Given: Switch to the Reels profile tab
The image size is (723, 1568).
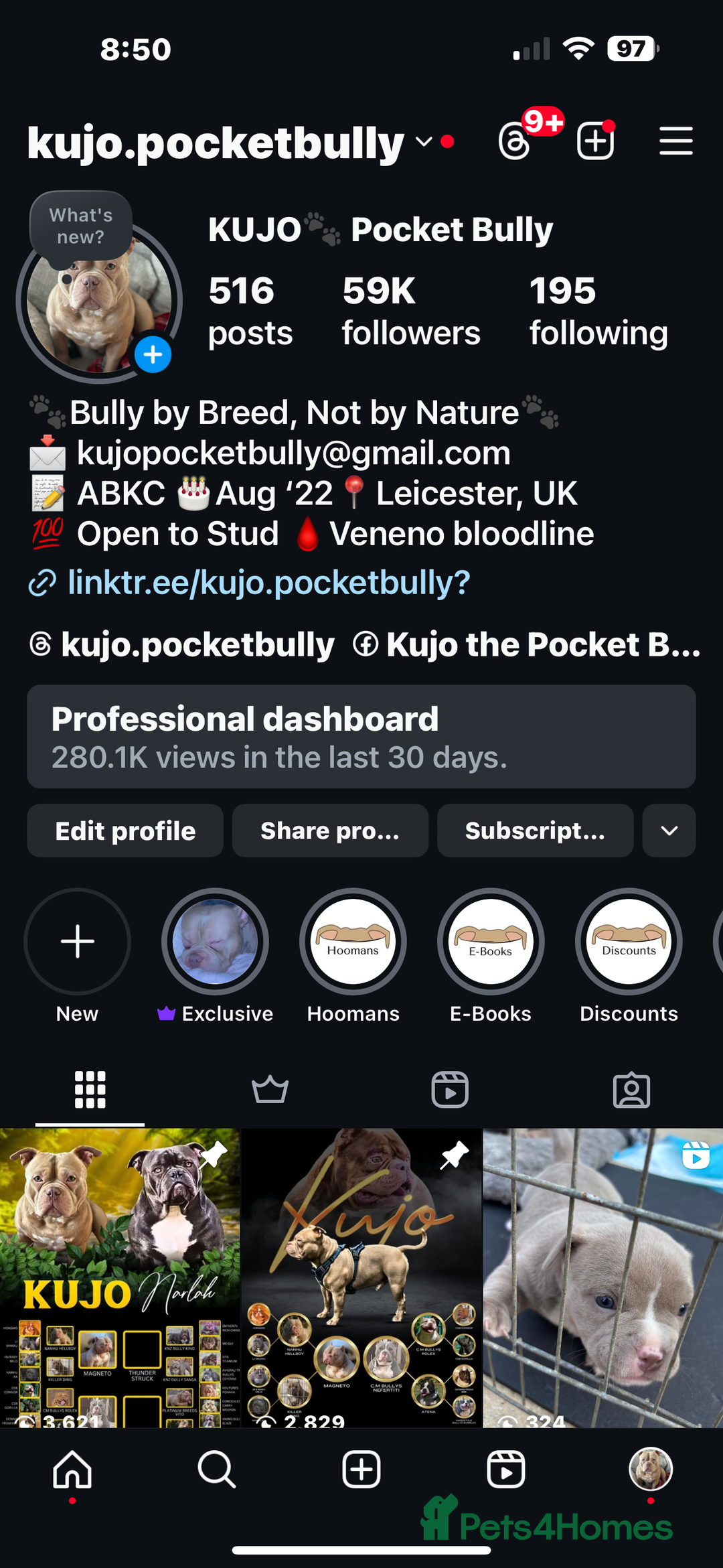Looking at the screenshot, I should click(450, 1090).
